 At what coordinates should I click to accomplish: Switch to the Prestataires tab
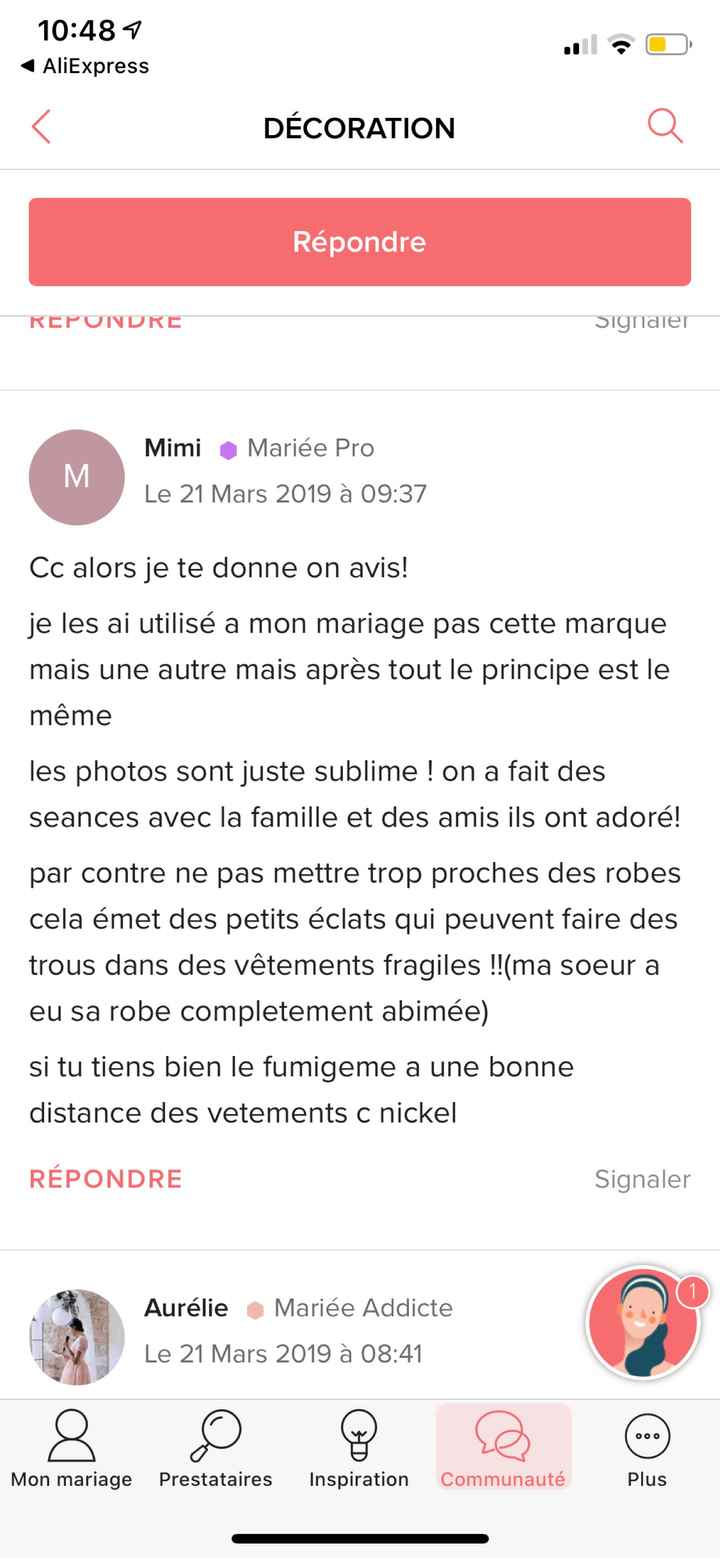click(215, 1449)
